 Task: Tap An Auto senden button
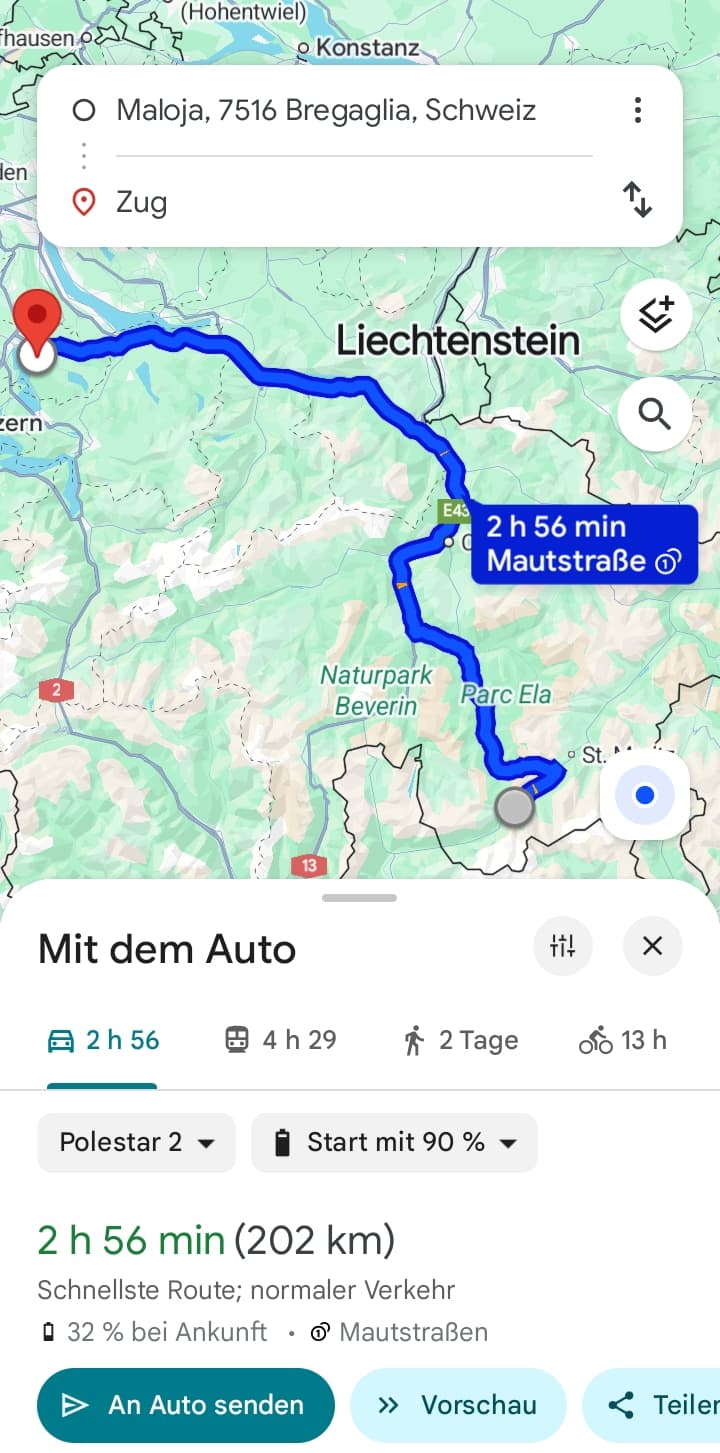[186, 1405]
